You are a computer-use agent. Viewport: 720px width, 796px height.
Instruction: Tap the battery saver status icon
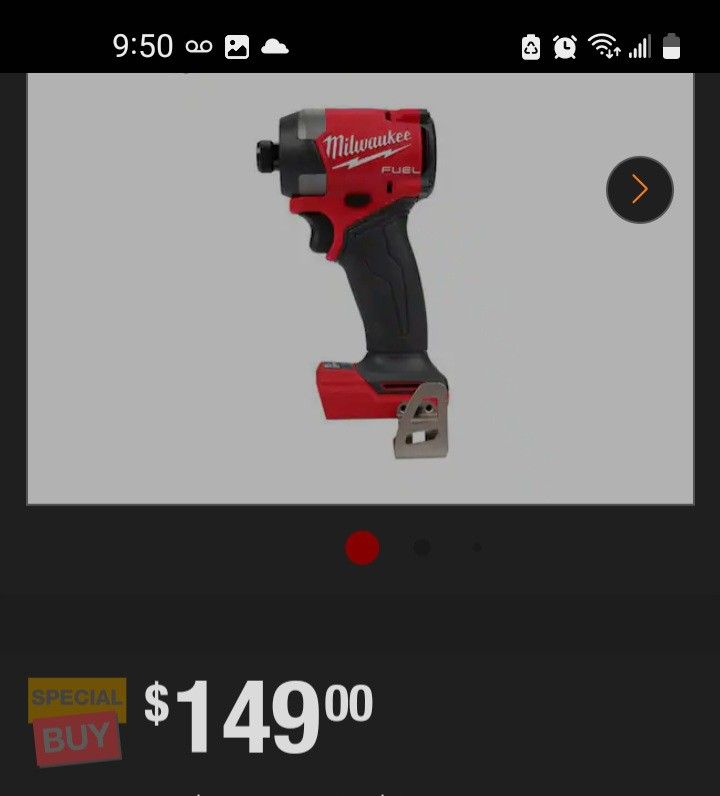pos(529,46)
